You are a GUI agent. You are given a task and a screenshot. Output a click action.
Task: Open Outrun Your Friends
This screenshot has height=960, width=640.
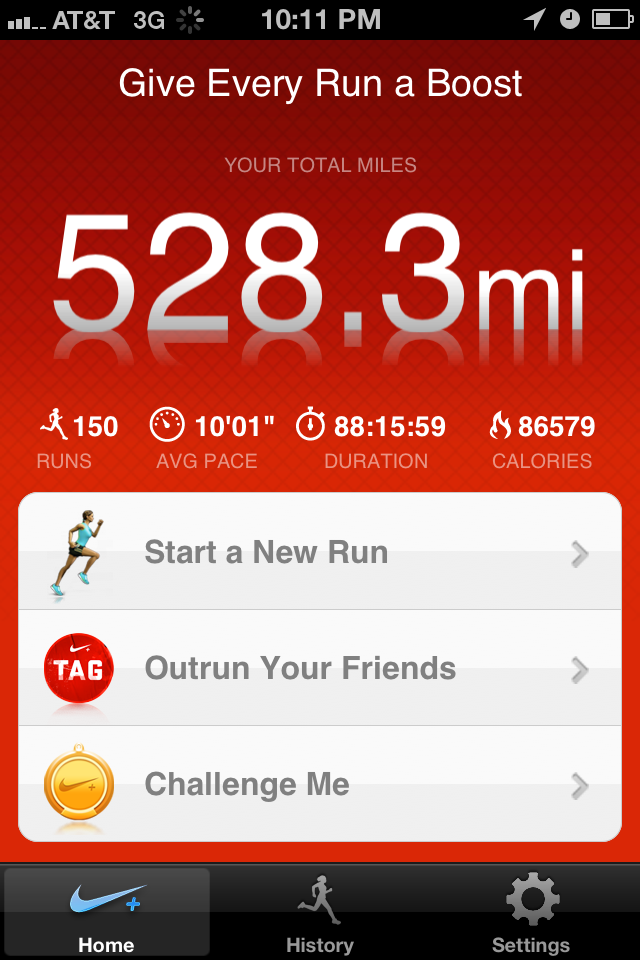click(x=320, y=668)
